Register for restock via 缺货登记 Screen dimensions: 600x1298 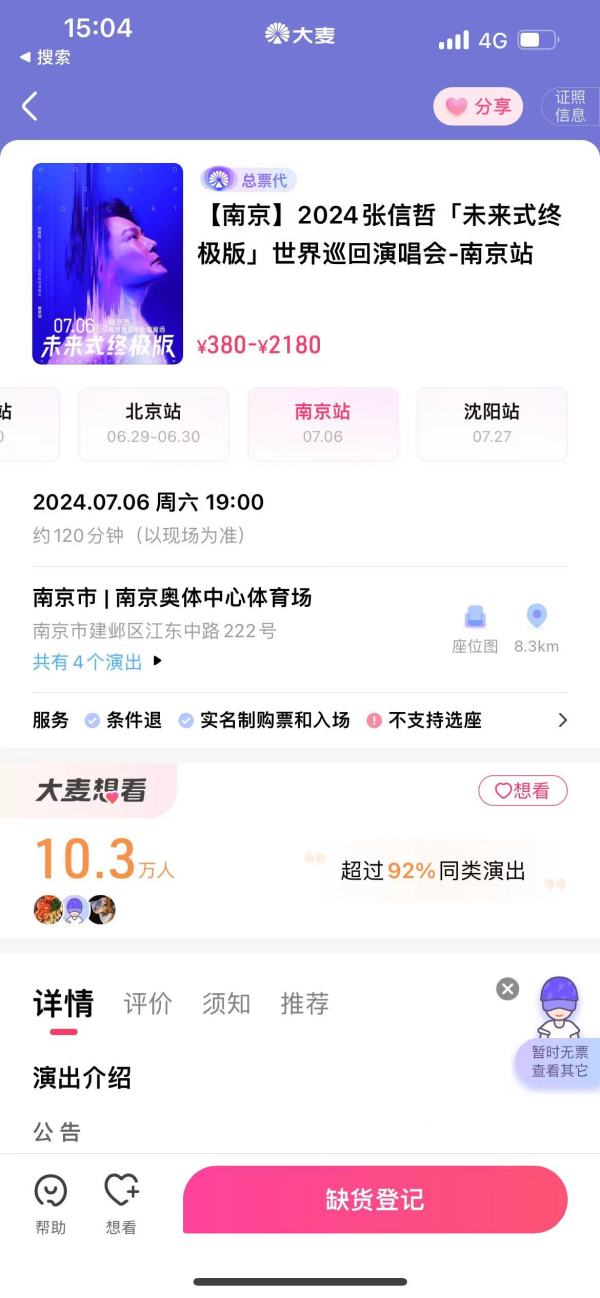pyautogui.click(x=375, y=1199)
